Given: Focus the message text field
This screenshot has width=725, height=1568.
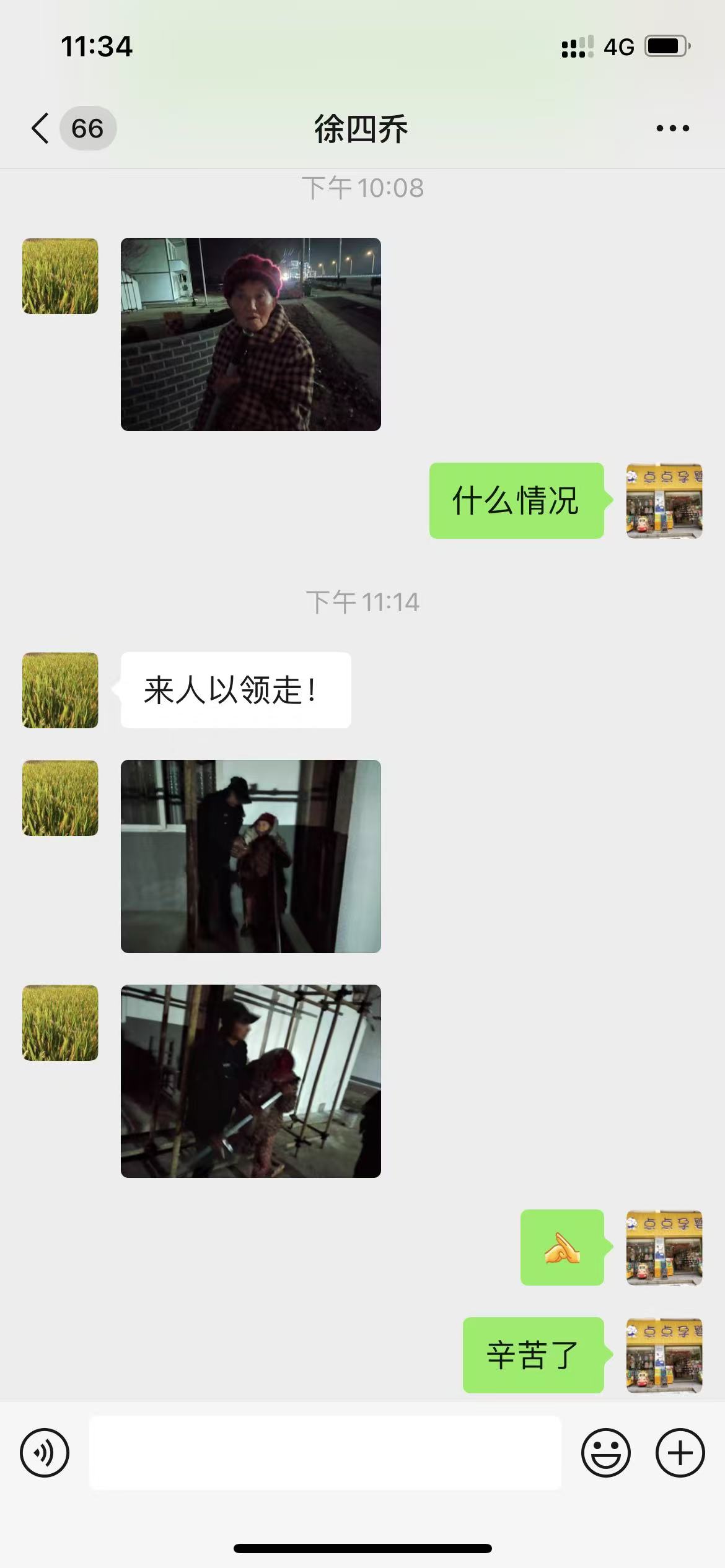Looking at the screenshot, I should pos(325,1452).
